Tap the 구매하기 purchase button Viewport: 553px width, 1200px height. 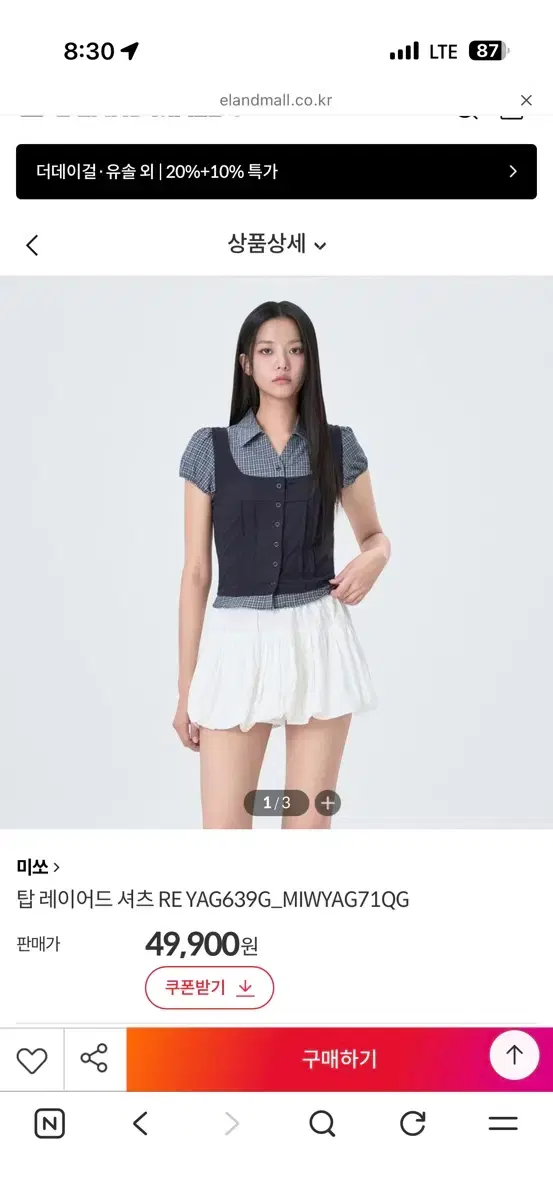339,1059
